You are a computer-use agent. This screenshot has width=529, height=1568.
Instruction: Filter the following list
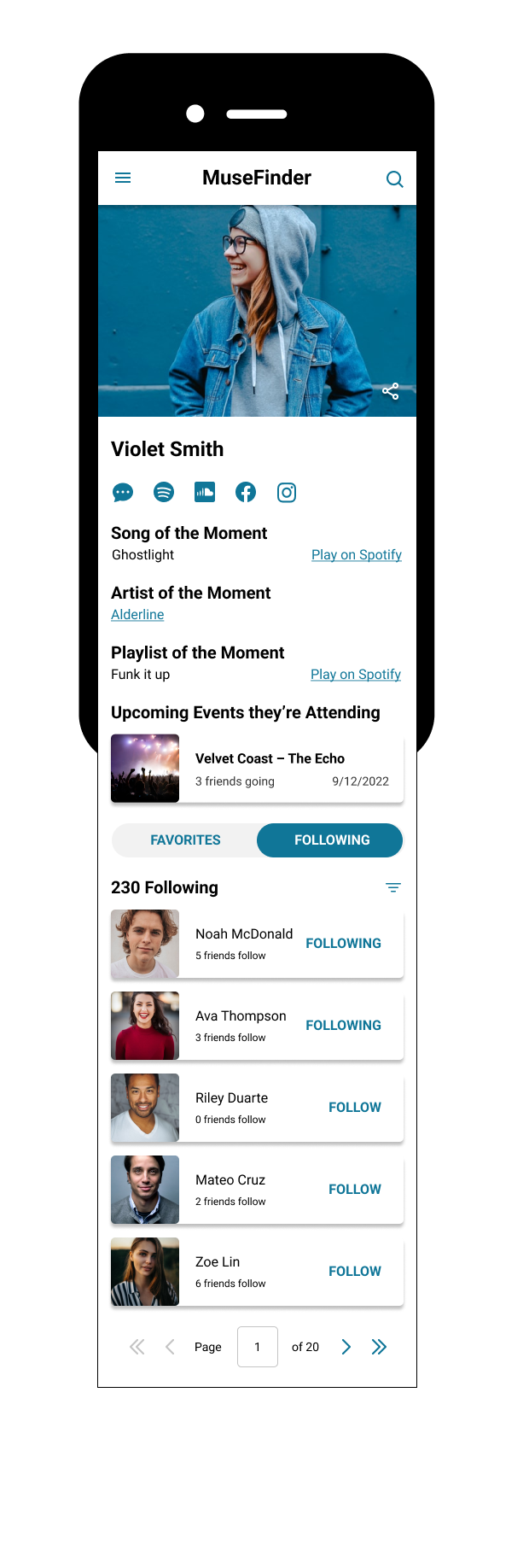pyautogui.click(x=392, y=887)
